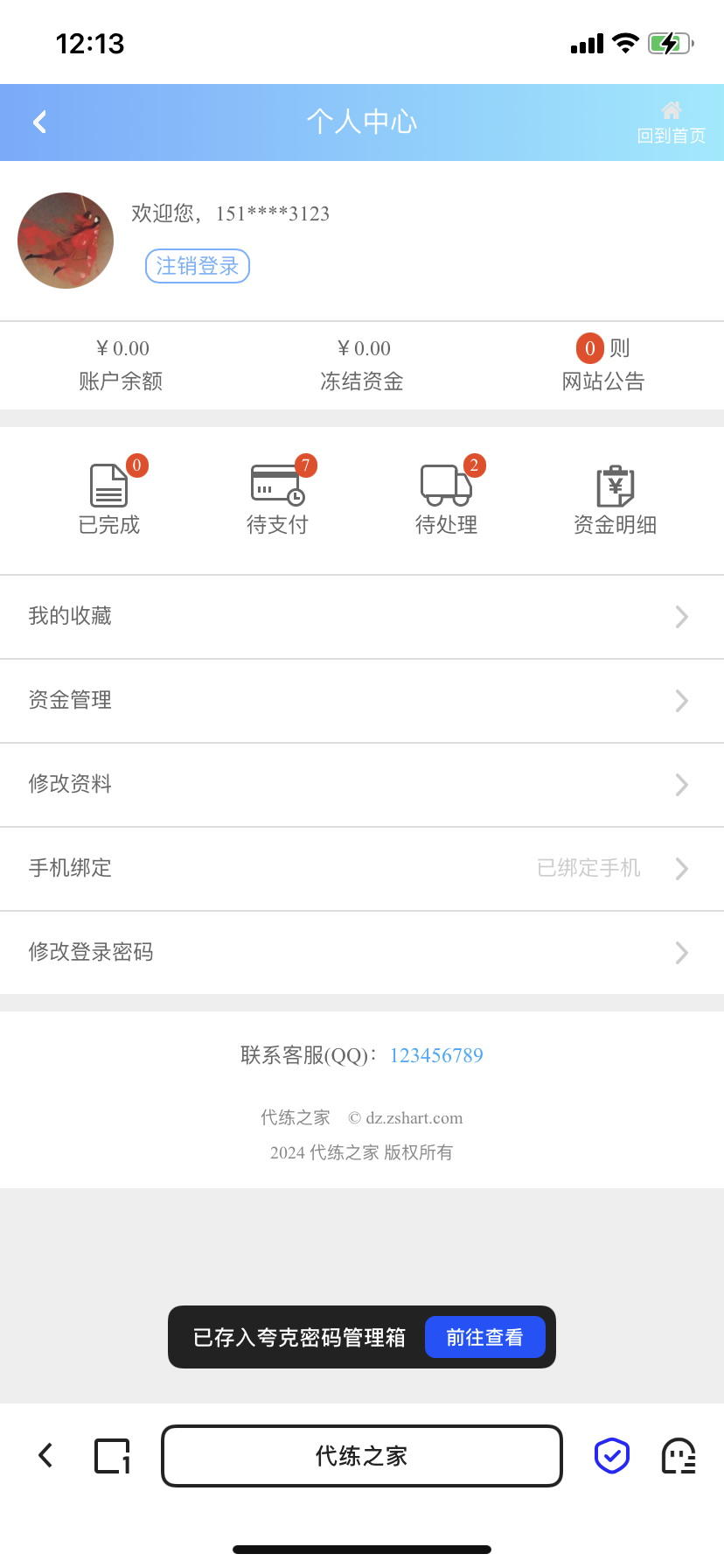Tap the browser back arrow at bottom

[45, 1455]
